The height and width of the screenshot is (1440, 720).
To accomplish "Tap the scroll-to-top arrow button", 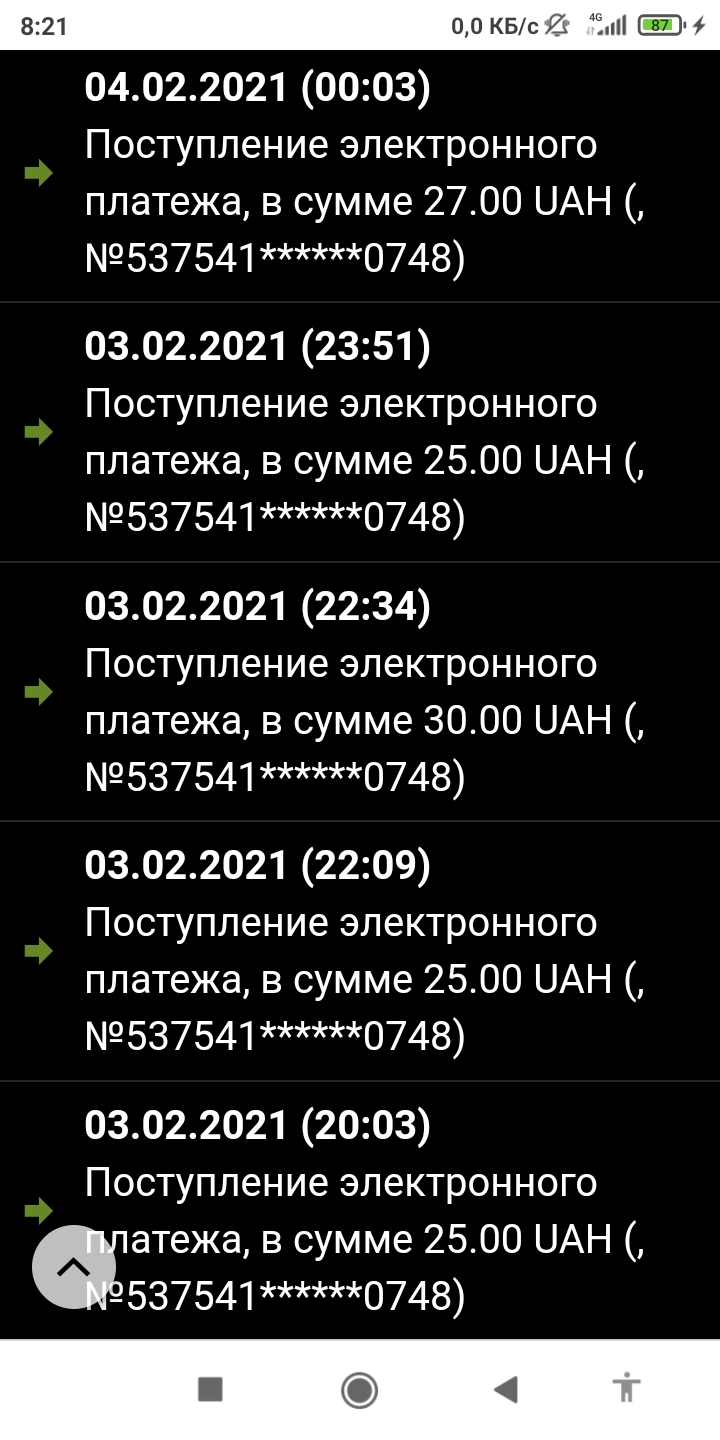I will point(73,1267).
